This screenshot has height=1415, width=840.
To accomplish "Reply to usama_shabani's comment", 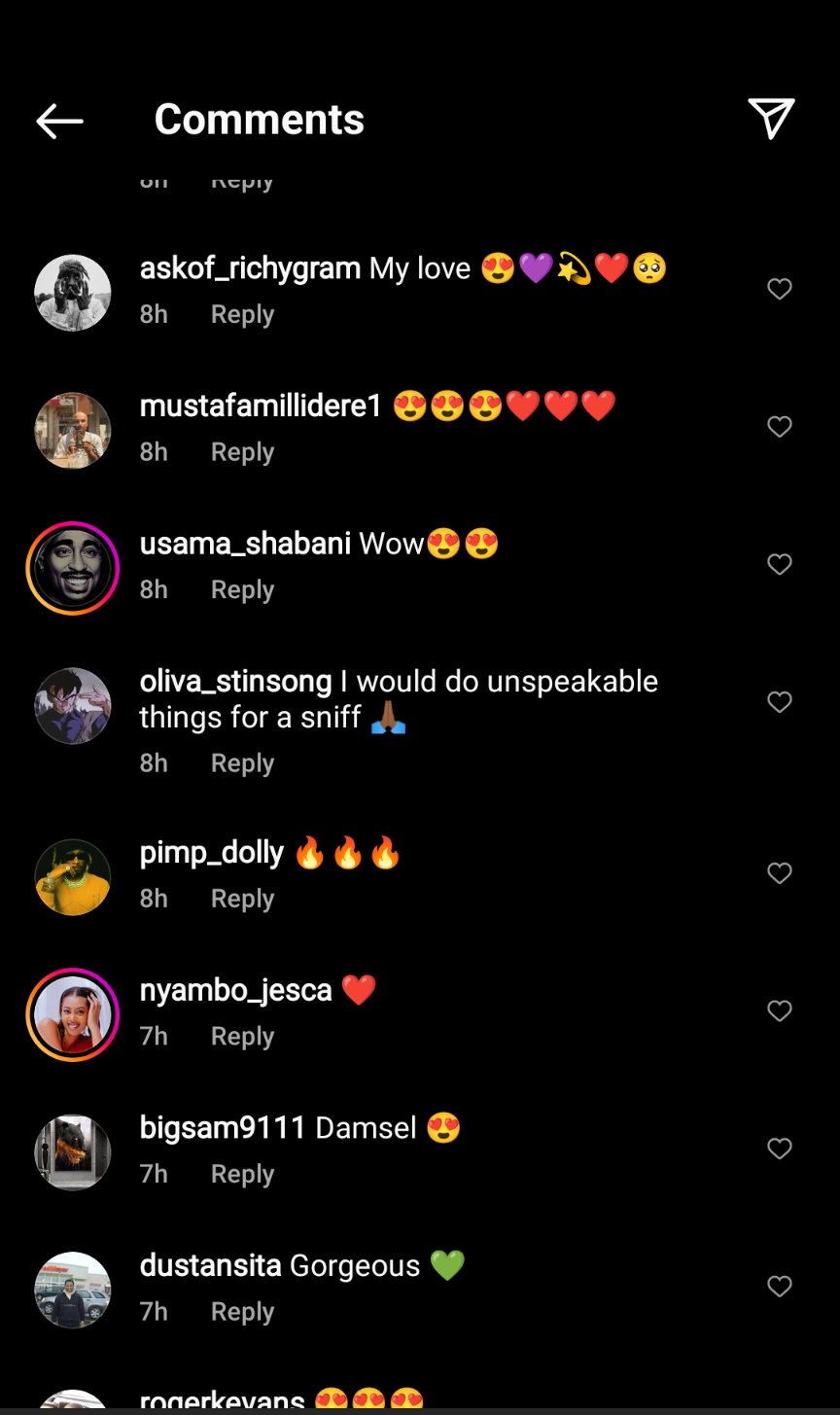I will coord(242,589).
